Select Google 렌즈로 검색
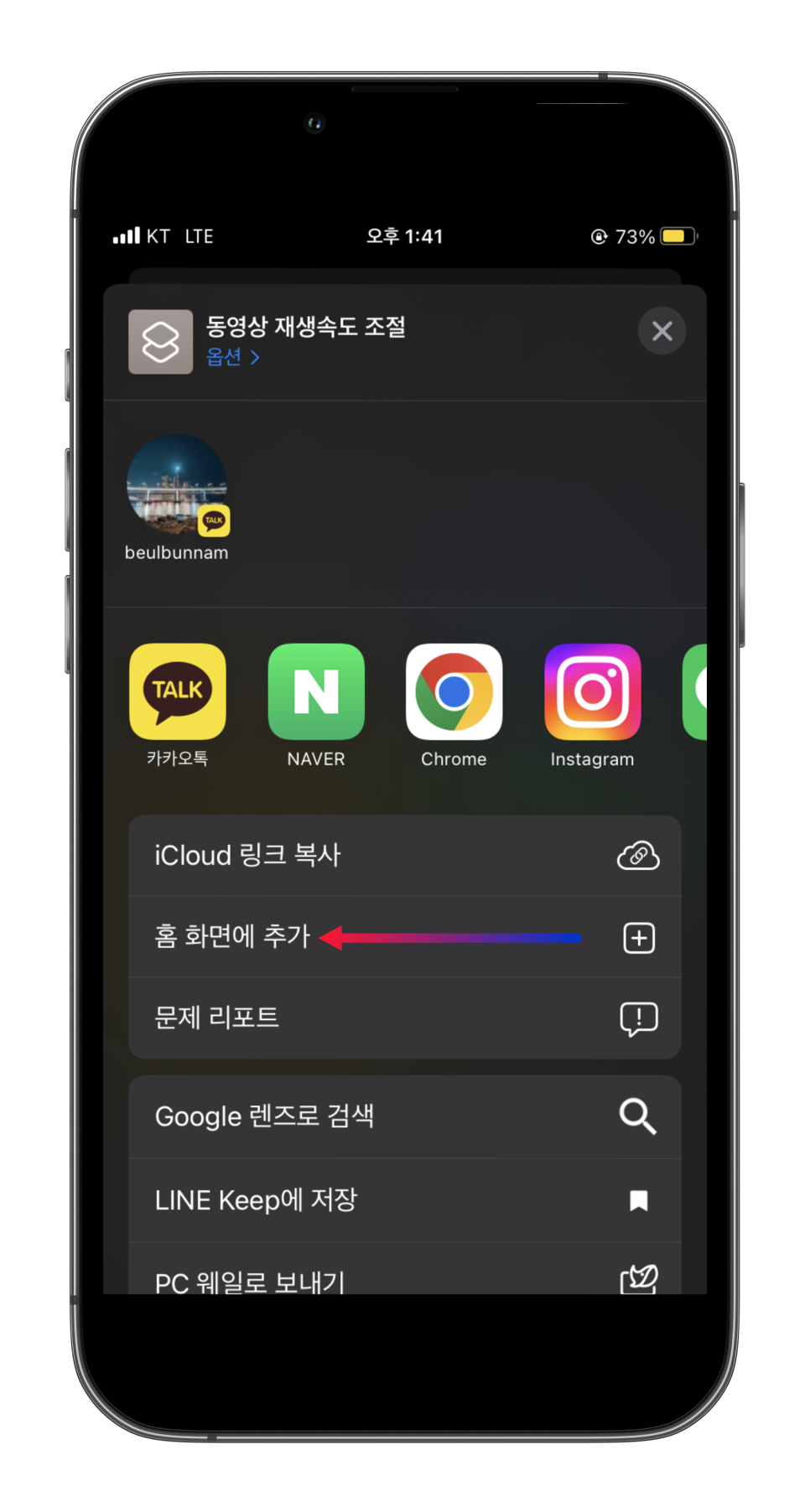810x1512 pixels. click(405, 1117)
